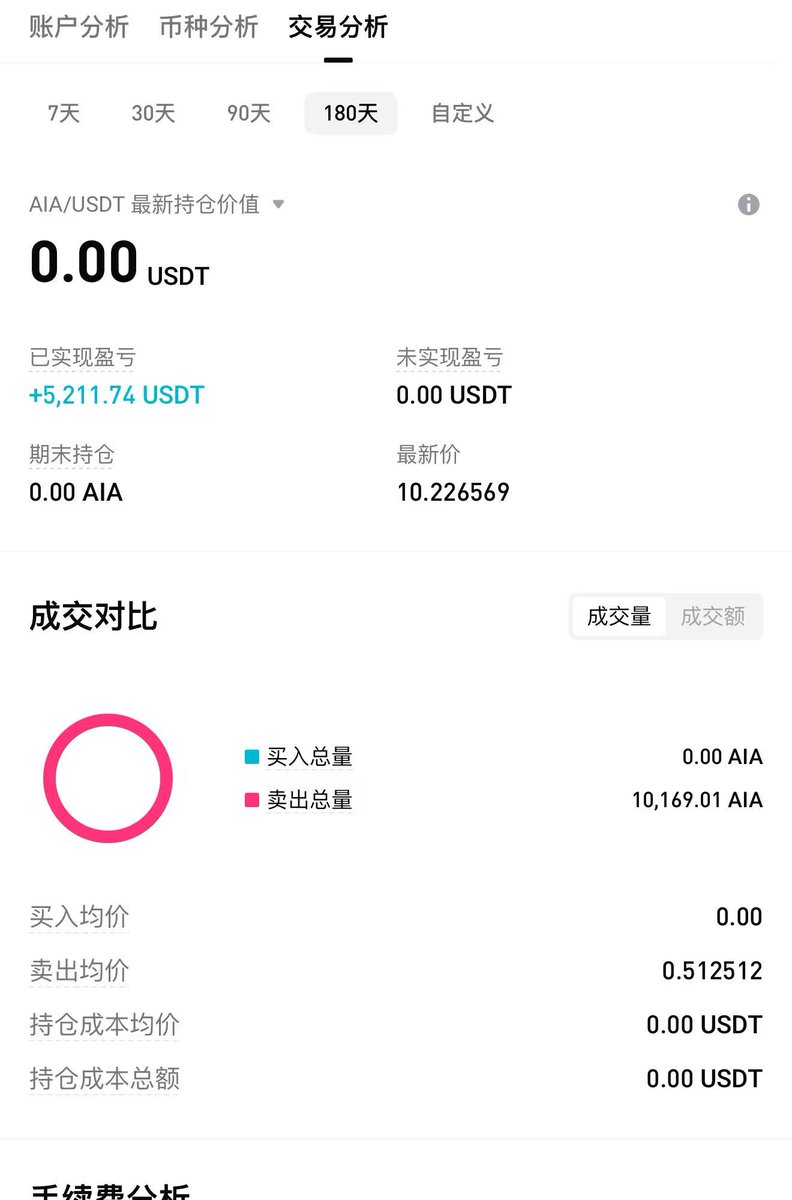
Task: Switch 成交对比 to 成交量 view
Action: coord(619,617)
